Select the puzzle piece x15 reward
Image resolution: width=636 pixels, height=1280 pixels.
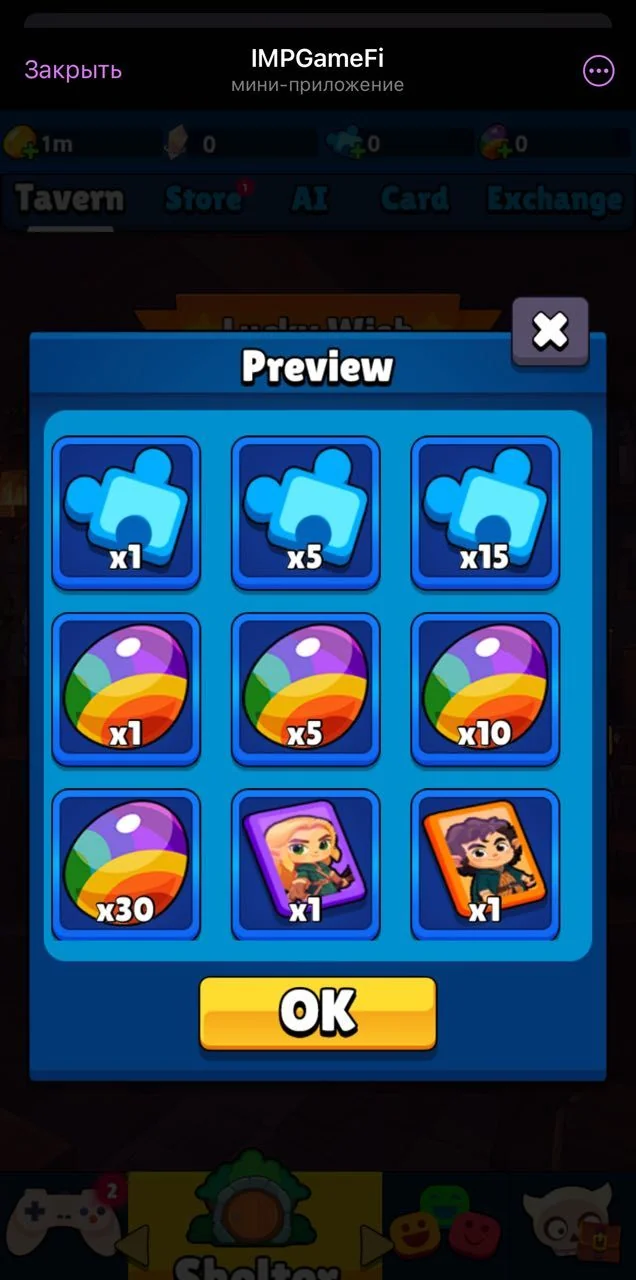485,512
